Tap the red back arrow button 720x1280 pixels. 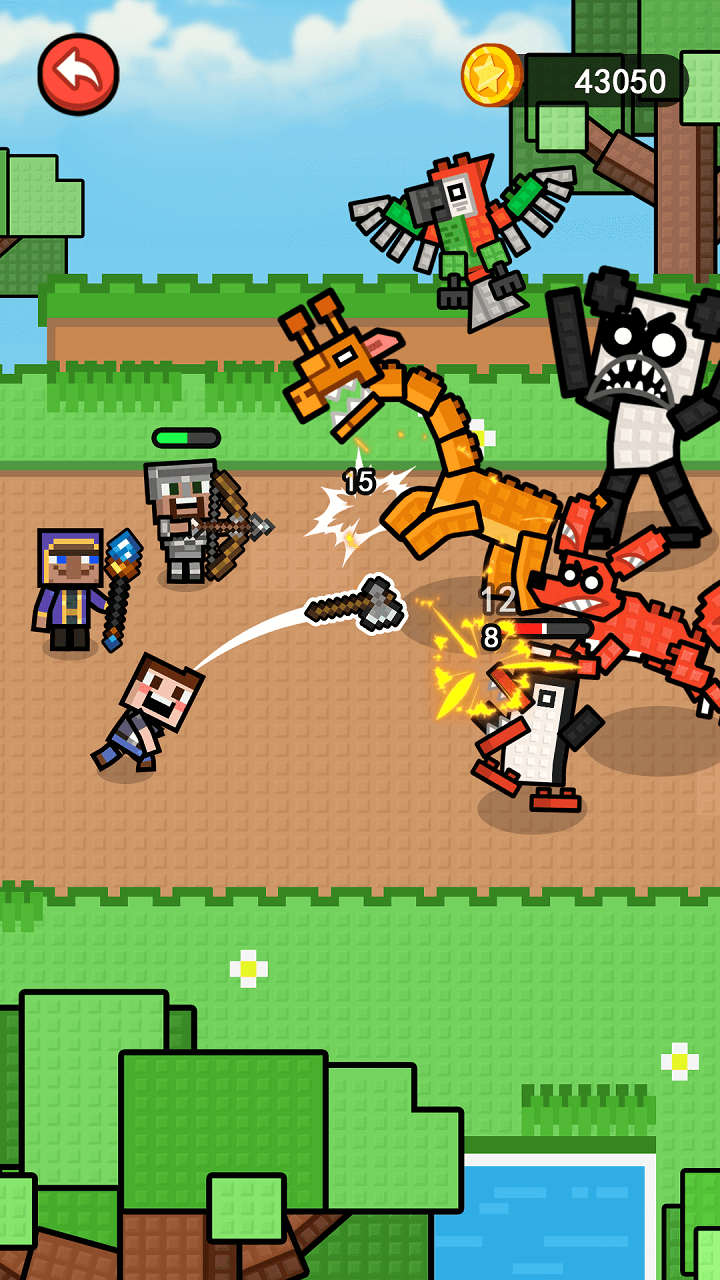tap(78, 74)
